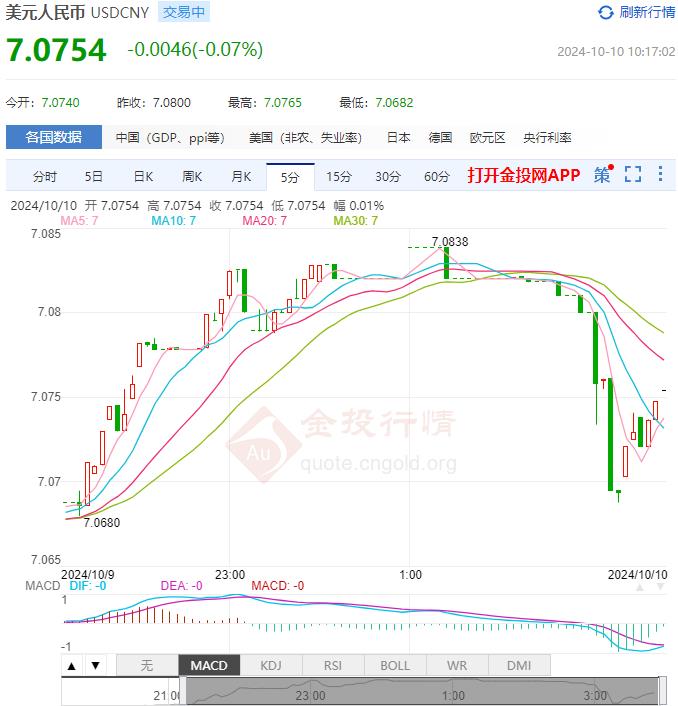
Task: Change the interval to 15分
Action: click(339, 177)
